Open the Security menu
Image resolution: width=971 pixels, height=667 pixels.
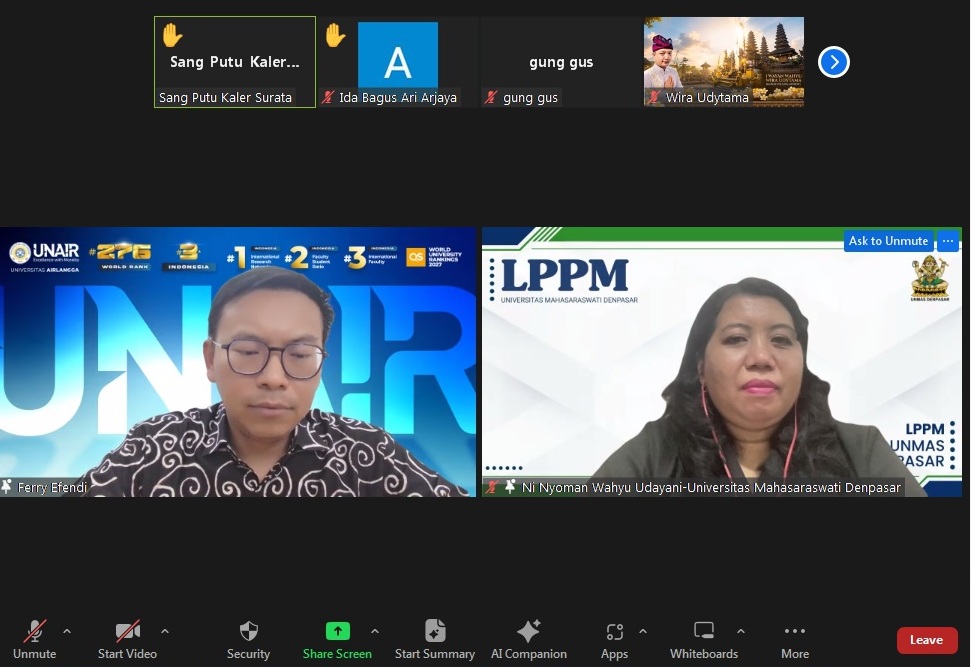pyautogui.click(x=248, y=640)
